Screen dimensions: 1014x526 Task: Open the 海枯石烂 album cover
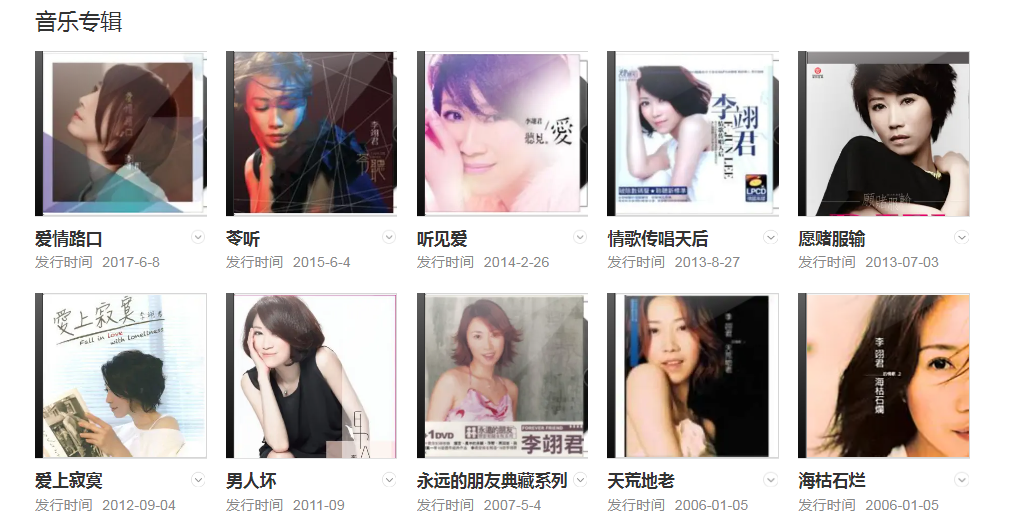click(x=884, y=376)
